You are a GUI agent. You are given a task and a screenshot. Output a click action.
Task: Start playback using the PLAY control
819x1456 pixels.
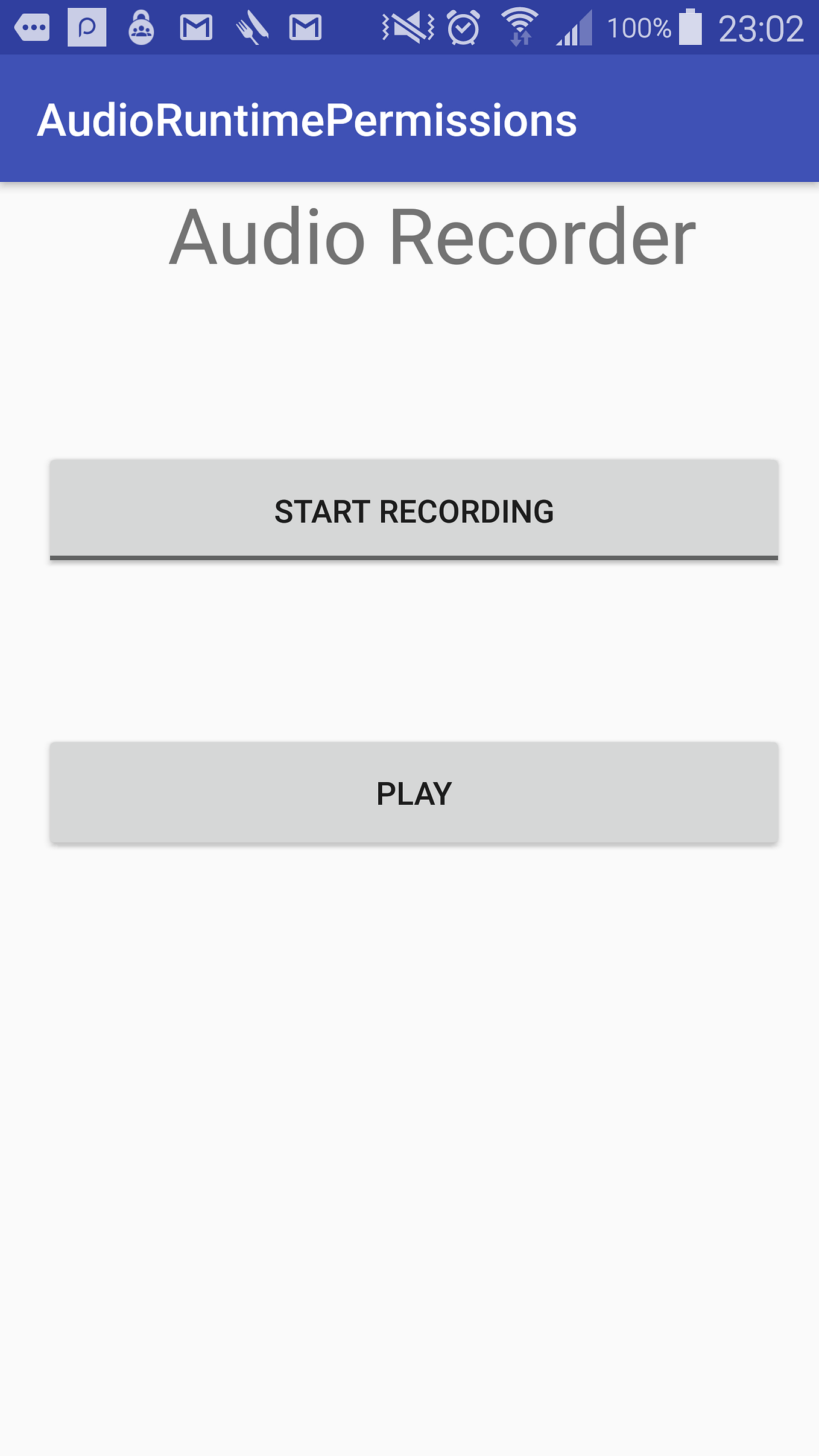414,793
